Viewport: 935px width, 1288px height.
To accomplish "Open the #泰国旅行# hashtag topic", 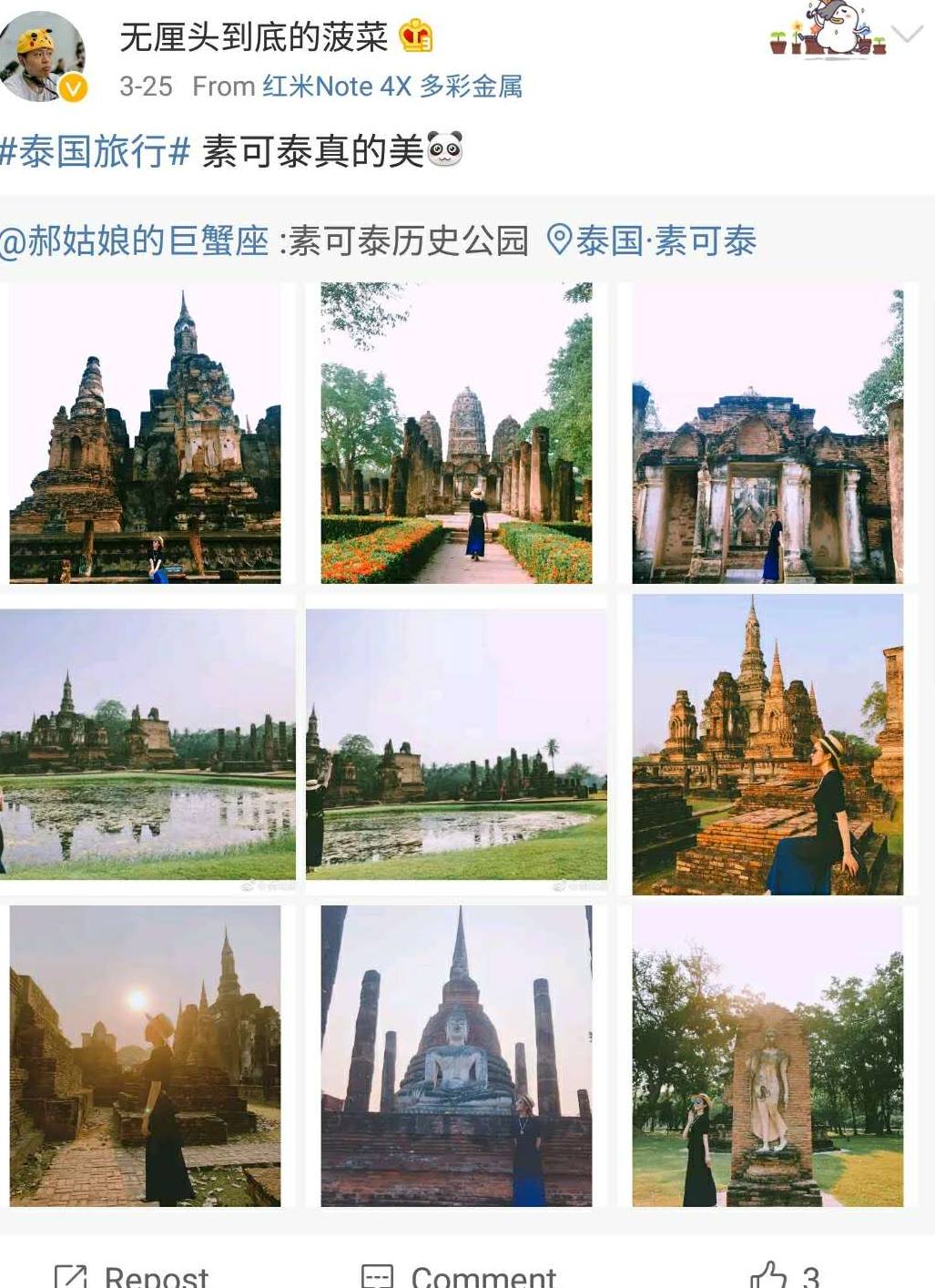I will 95,150.
